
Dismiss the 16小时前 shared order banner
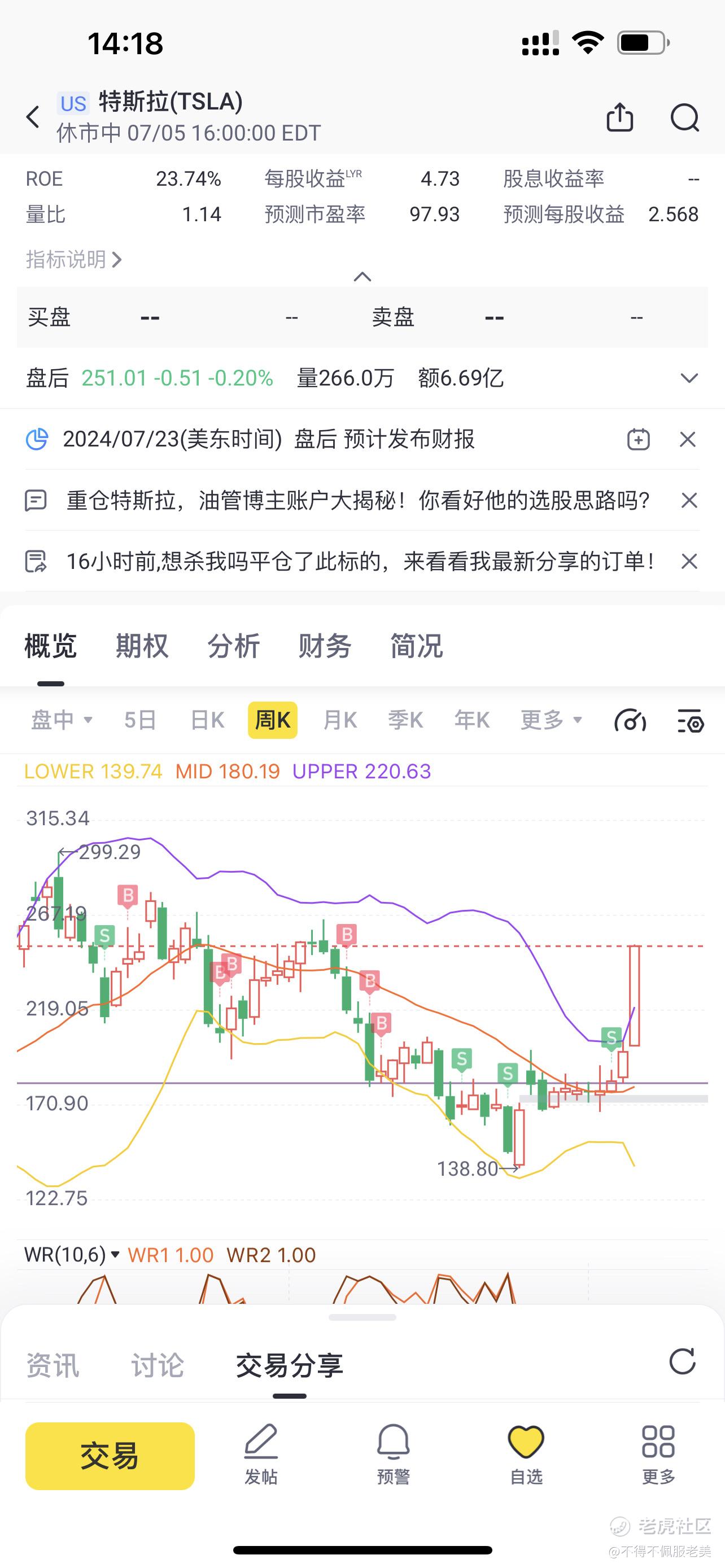689,560
